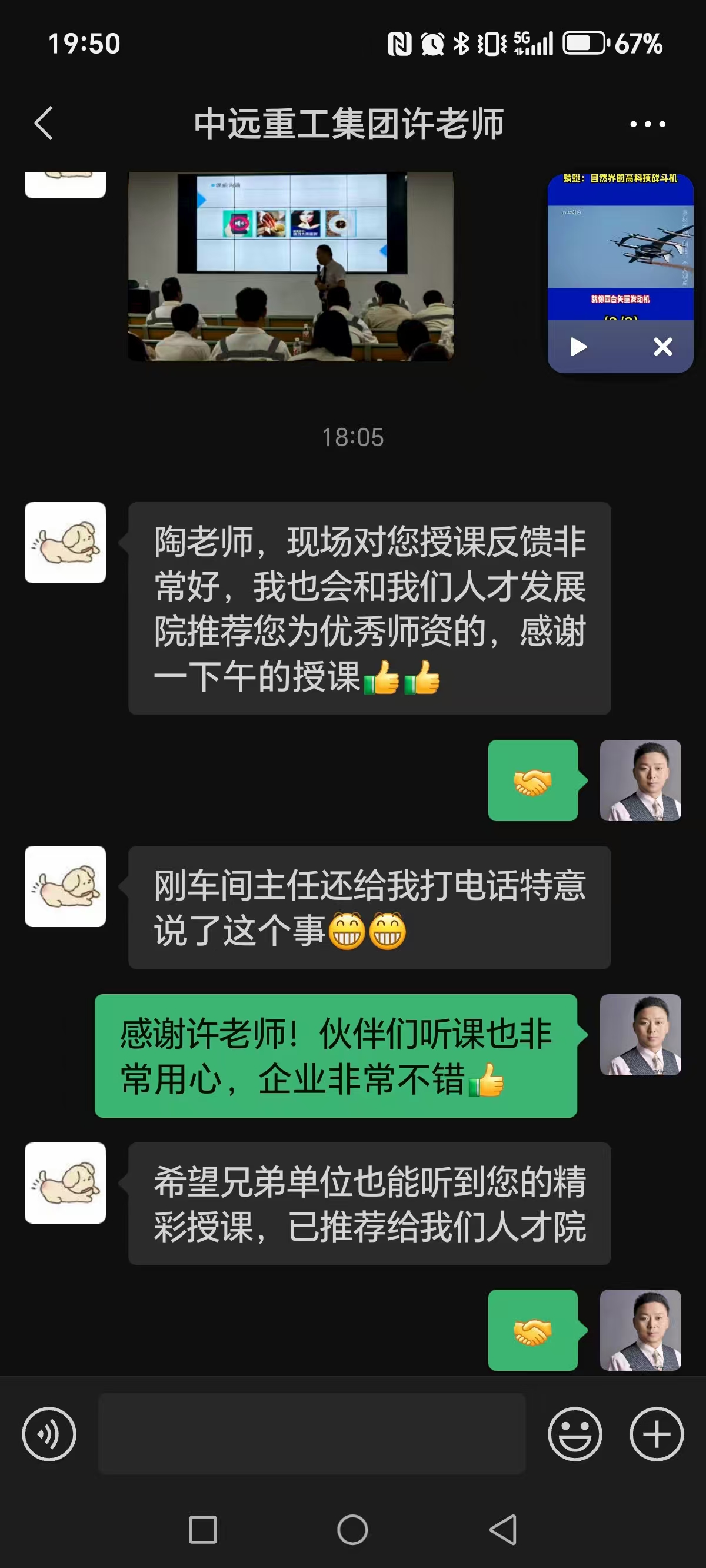The image size is (706, 1568).
Task: Tap the system home button
Action: pos(352,1530)
